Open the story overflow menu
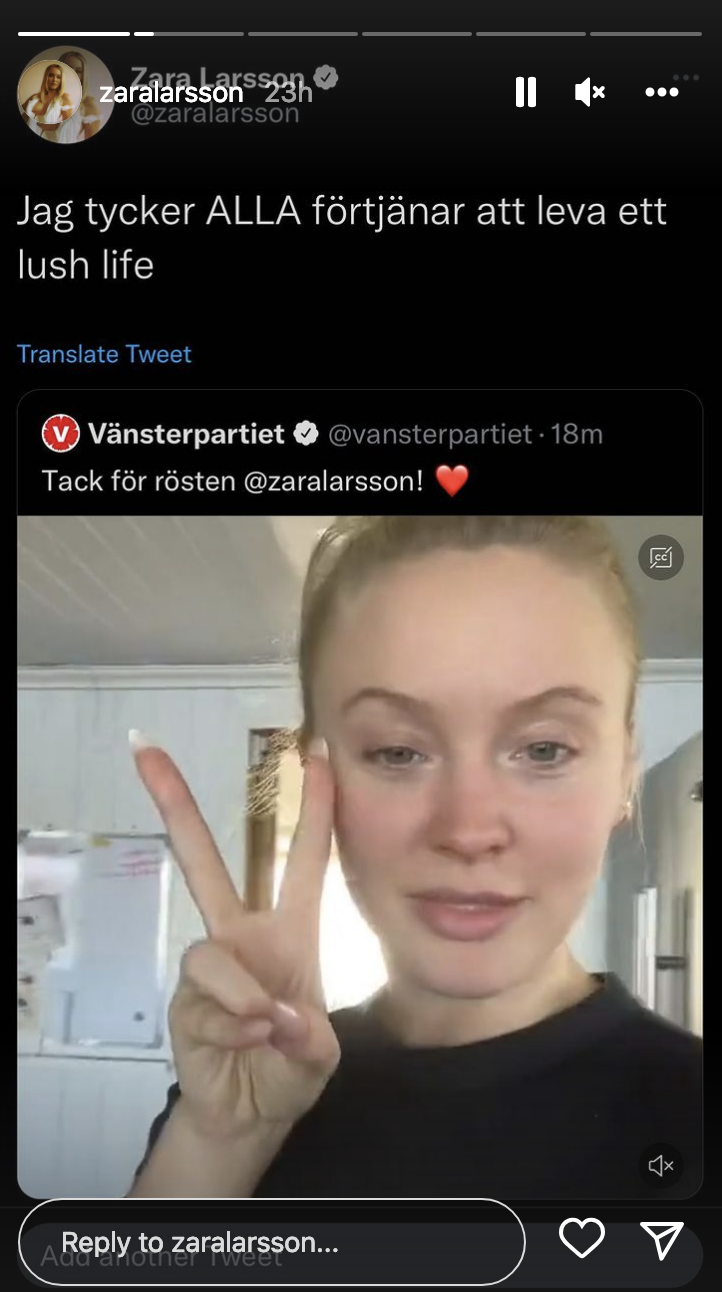The width and height of the screenshot is (722, 1292). pyautogui.click(x=661, y=93)
